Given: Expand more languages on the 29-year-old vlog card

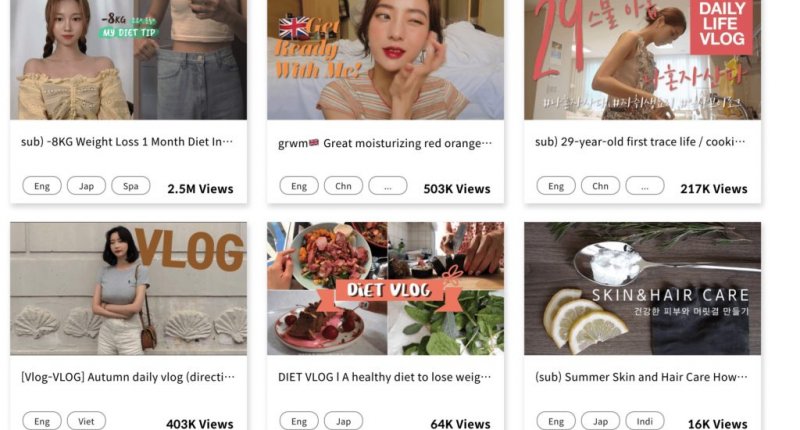Looking at the screenshot, I should [x=644, y=186].
